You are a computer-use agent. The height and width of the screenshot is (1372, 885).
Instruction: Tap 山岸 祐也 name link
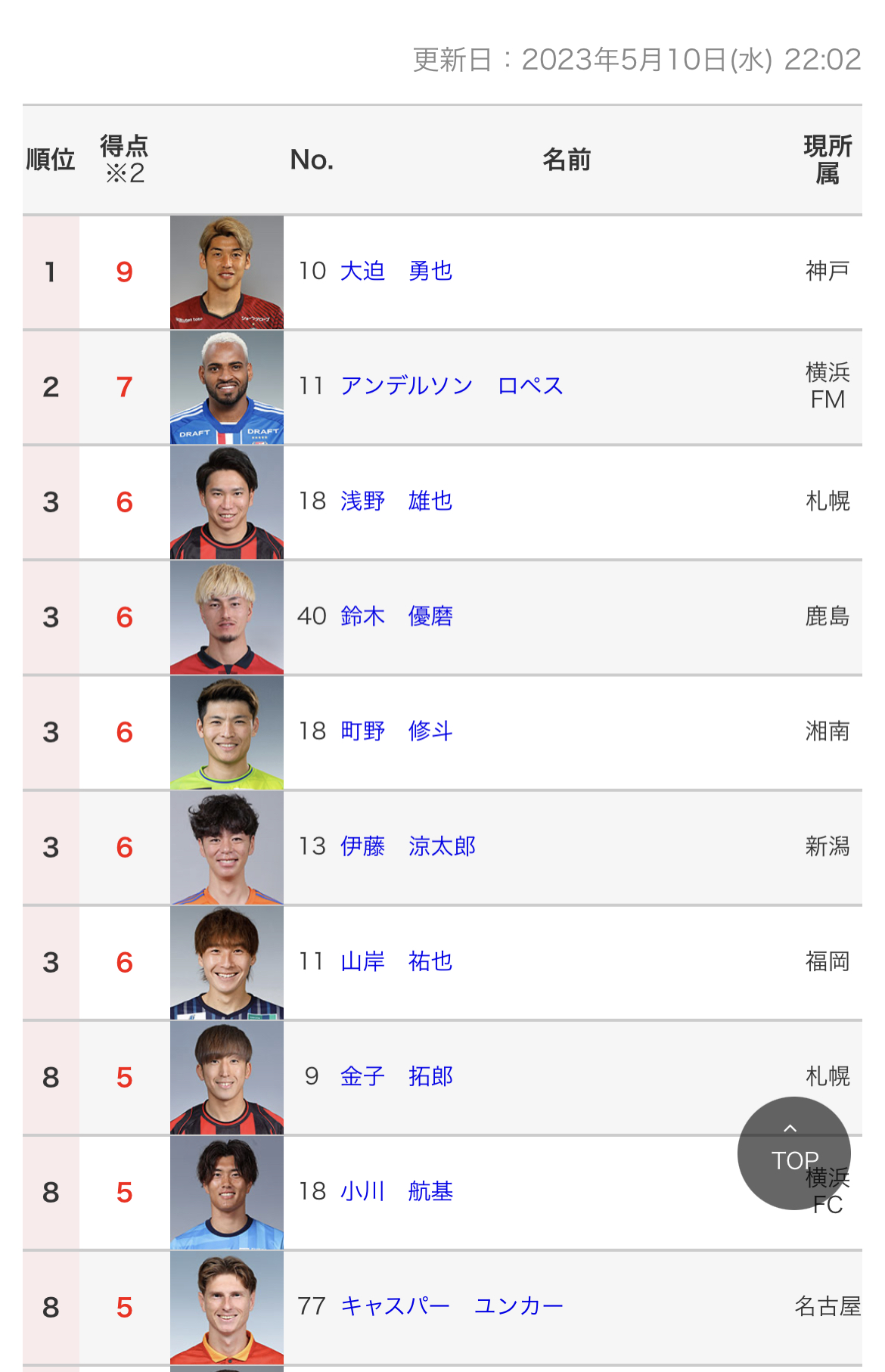click(396, 961)
